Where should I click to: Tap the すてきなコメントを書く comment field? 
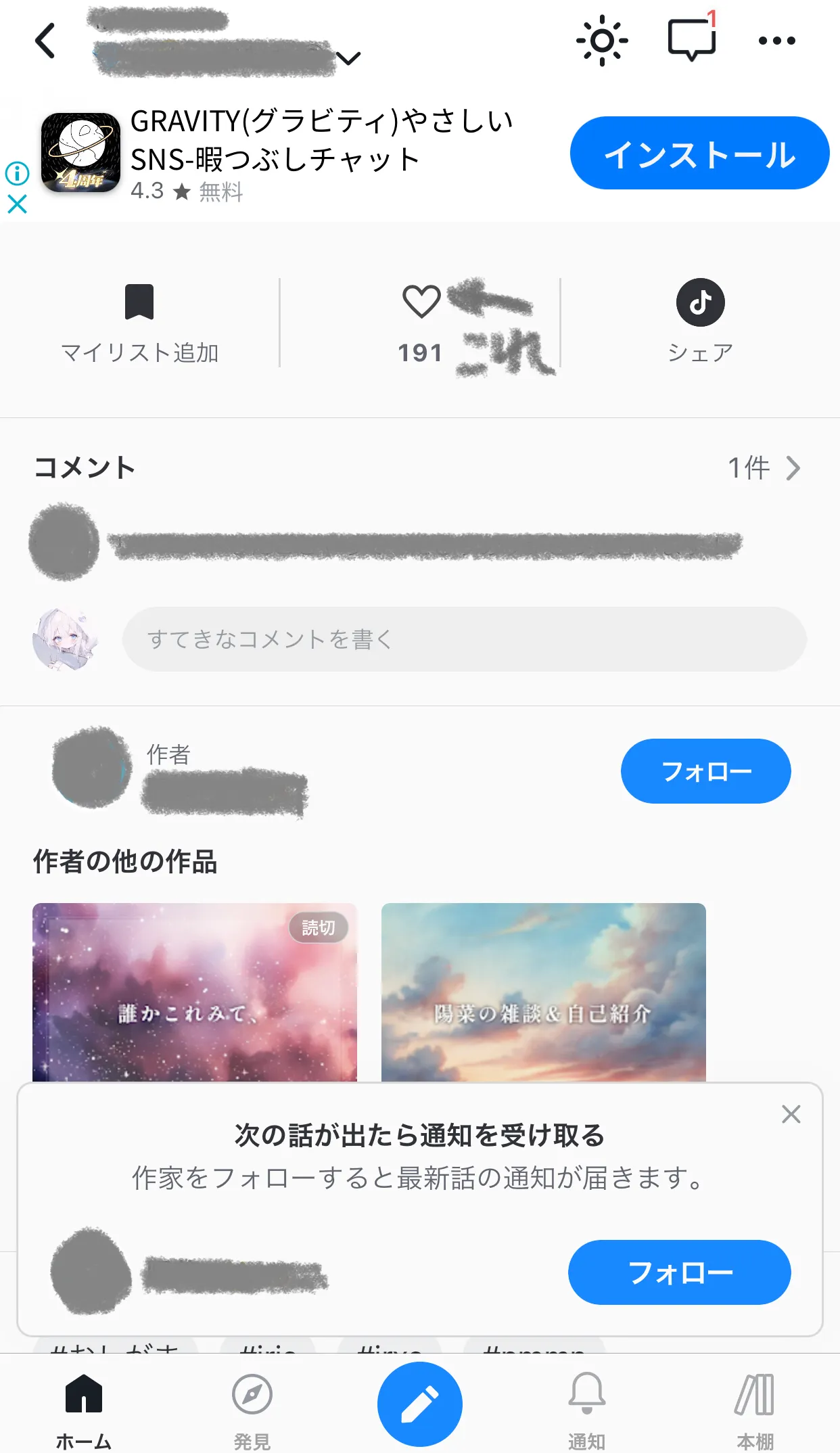(x=464, y=639)
